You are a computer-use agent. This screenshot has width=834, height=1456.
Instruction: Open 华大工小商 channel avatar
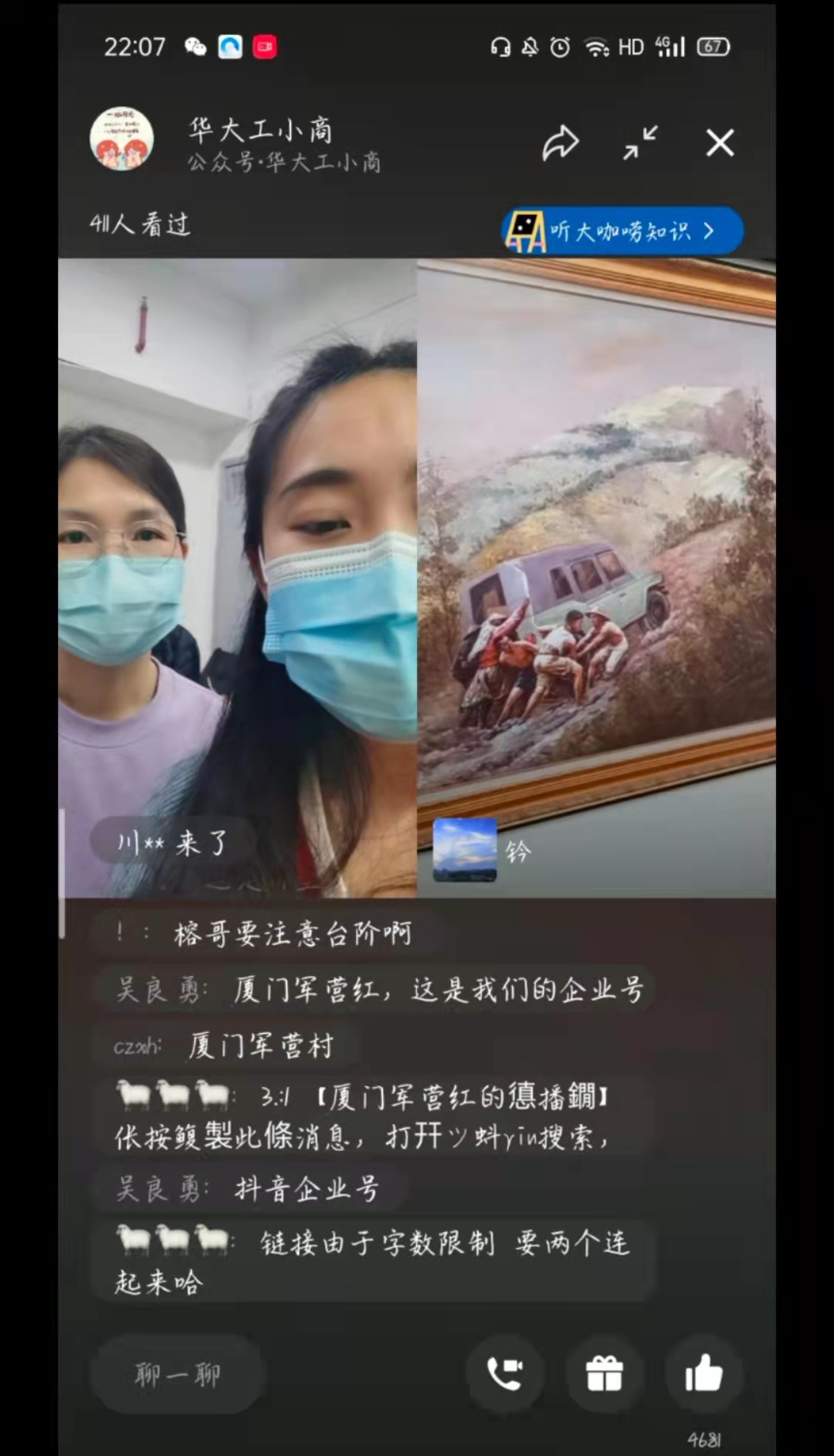click(122, 139)
